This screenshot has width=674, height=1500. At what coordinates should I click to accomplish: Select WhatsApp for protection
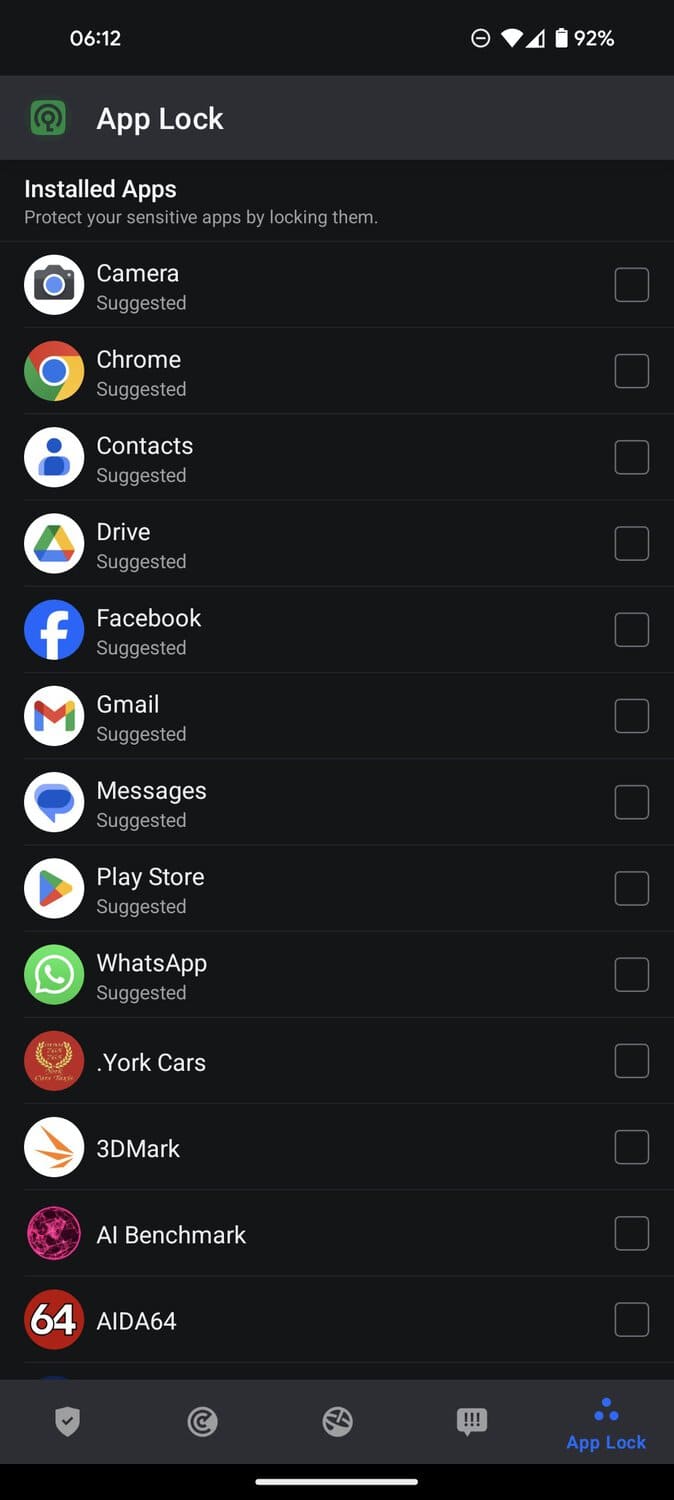[631, 974]
